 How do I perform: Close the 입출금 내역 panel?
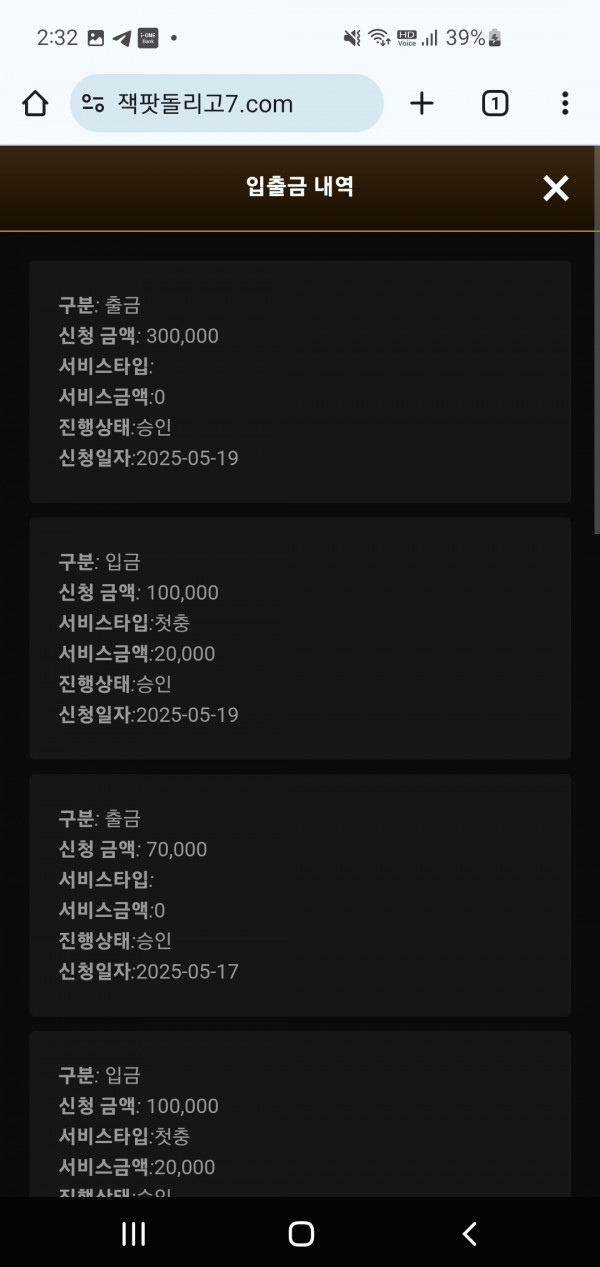(555, 188)
